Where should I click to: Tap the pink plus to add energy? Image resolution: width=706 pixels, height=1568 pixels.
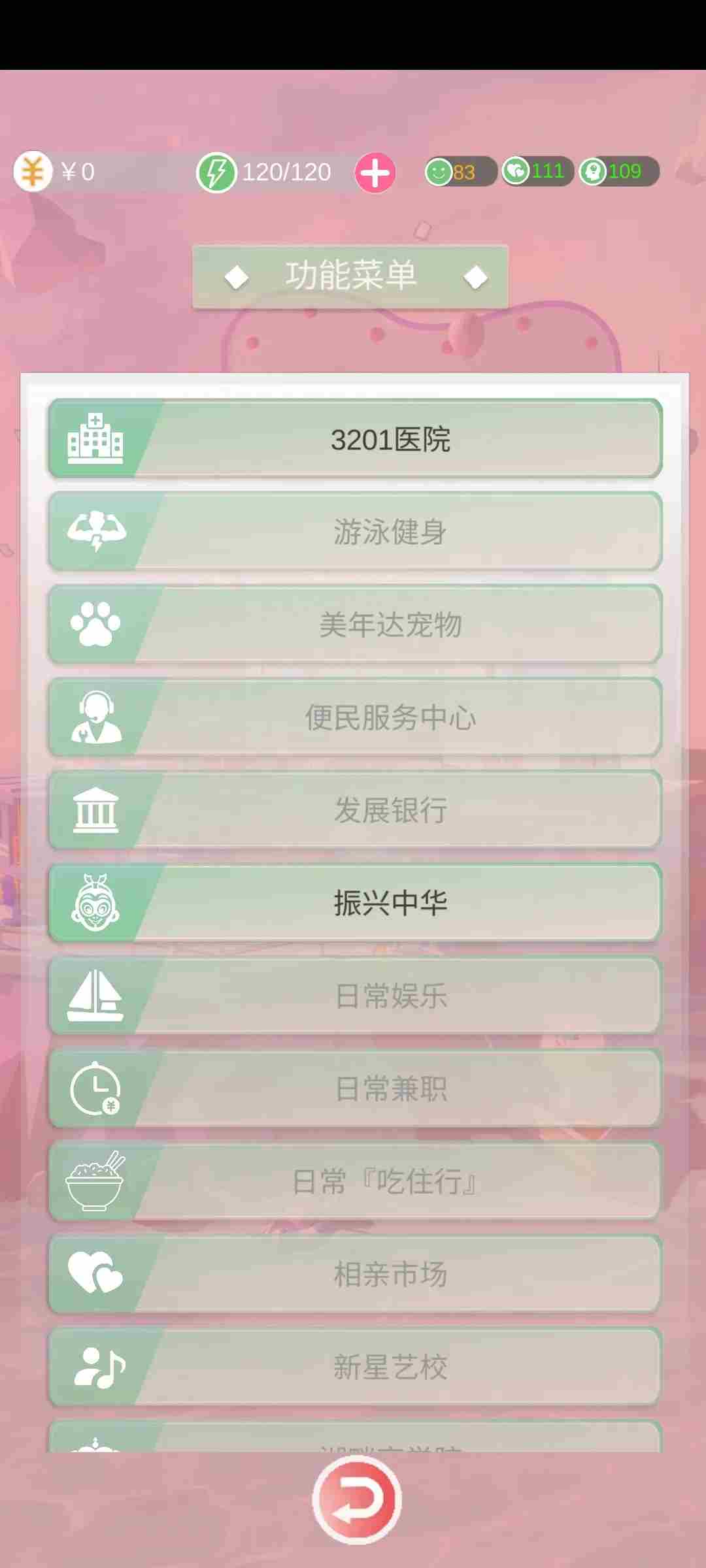tap(375, 173)
